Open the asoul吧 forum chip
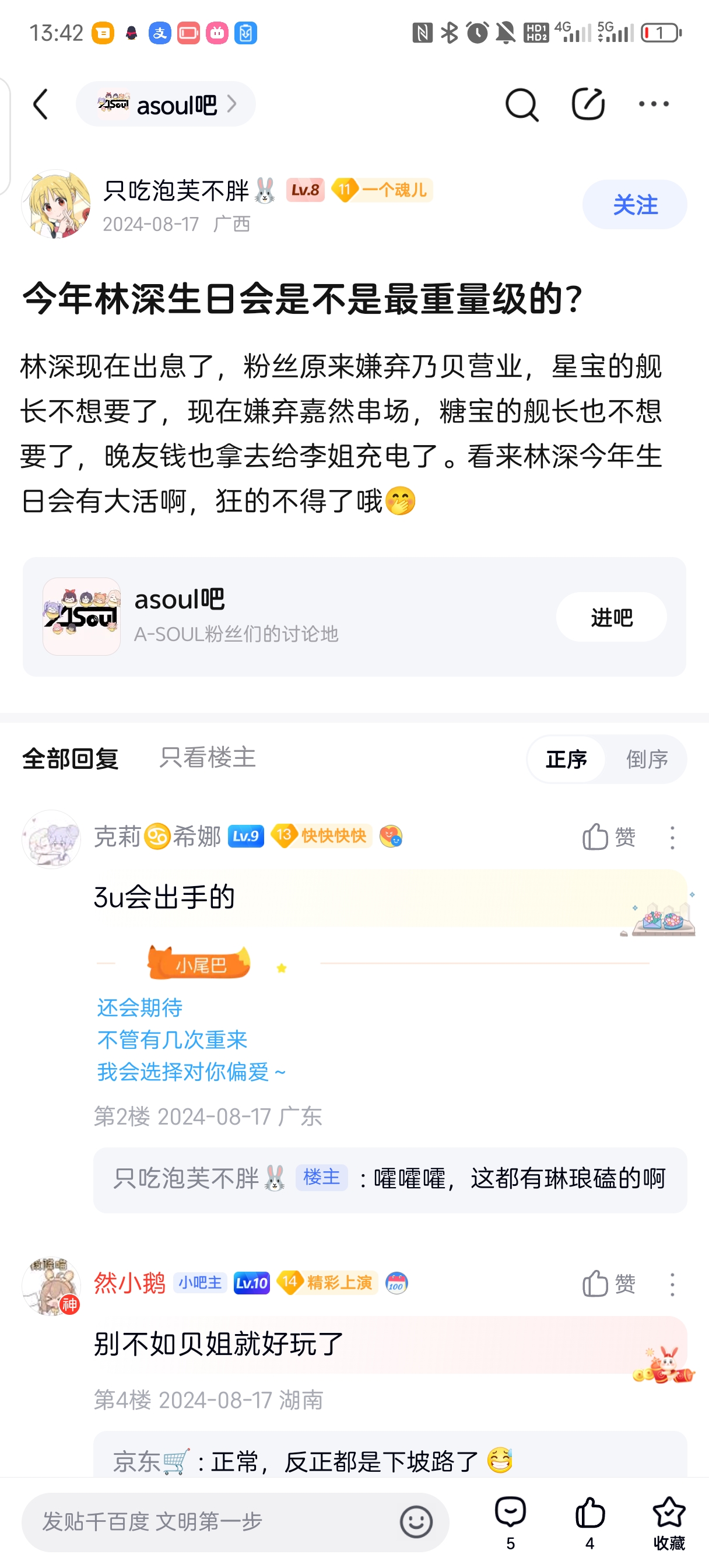Viewport: 709px width, 1568px height. click(166, 104)
